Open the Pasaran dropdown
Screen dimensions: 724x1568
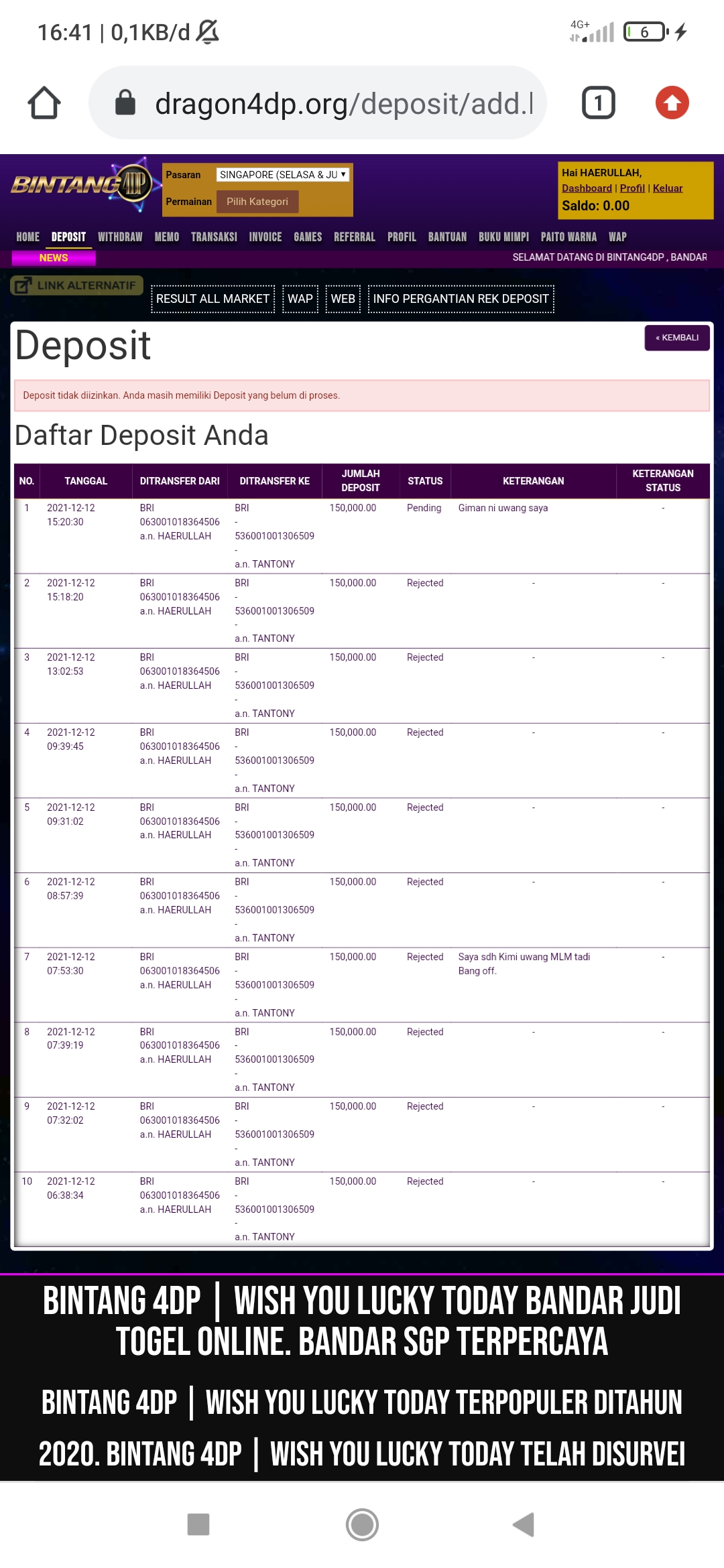[282, 175]
